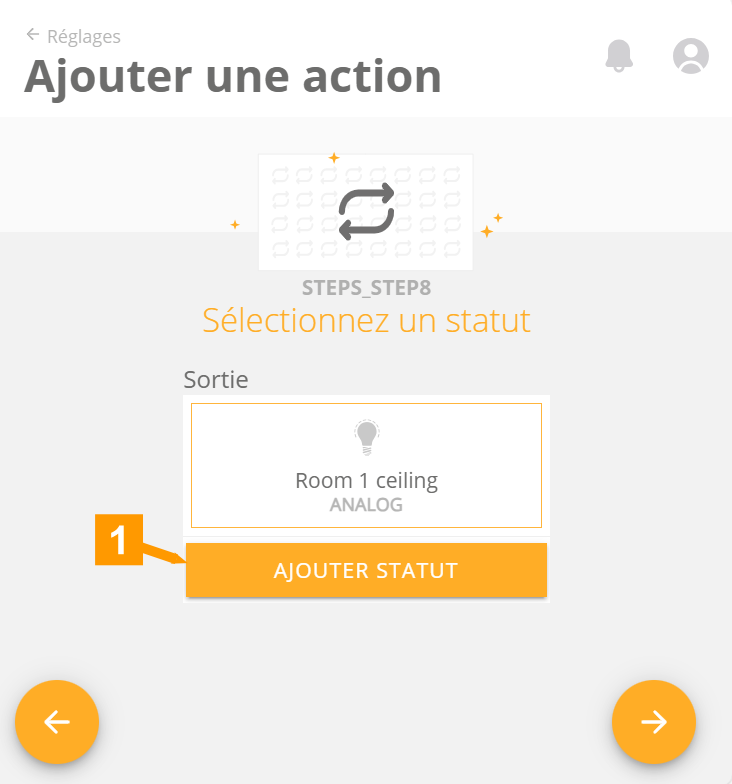Click the Sélectionnez un statut text
732x784 pixels.
point(366,320)
